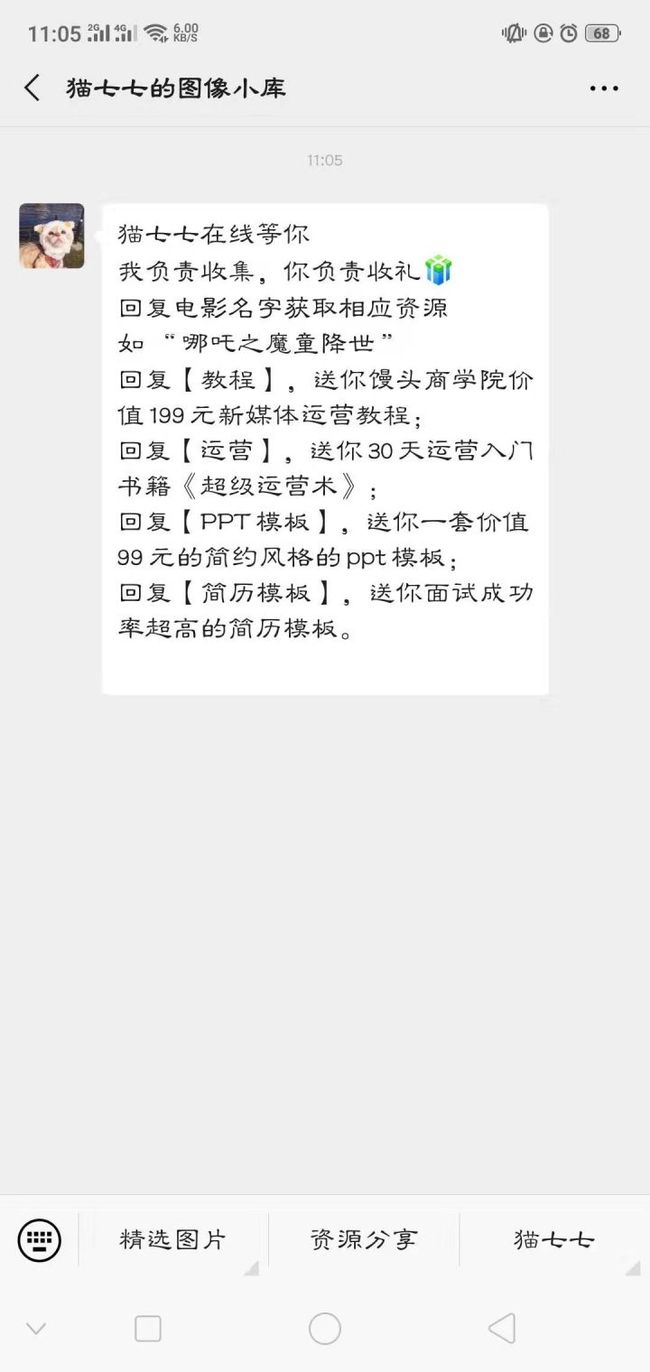650x1372 pixels.
Task: Tap the system home button
Action: (x=325, y=1328)
